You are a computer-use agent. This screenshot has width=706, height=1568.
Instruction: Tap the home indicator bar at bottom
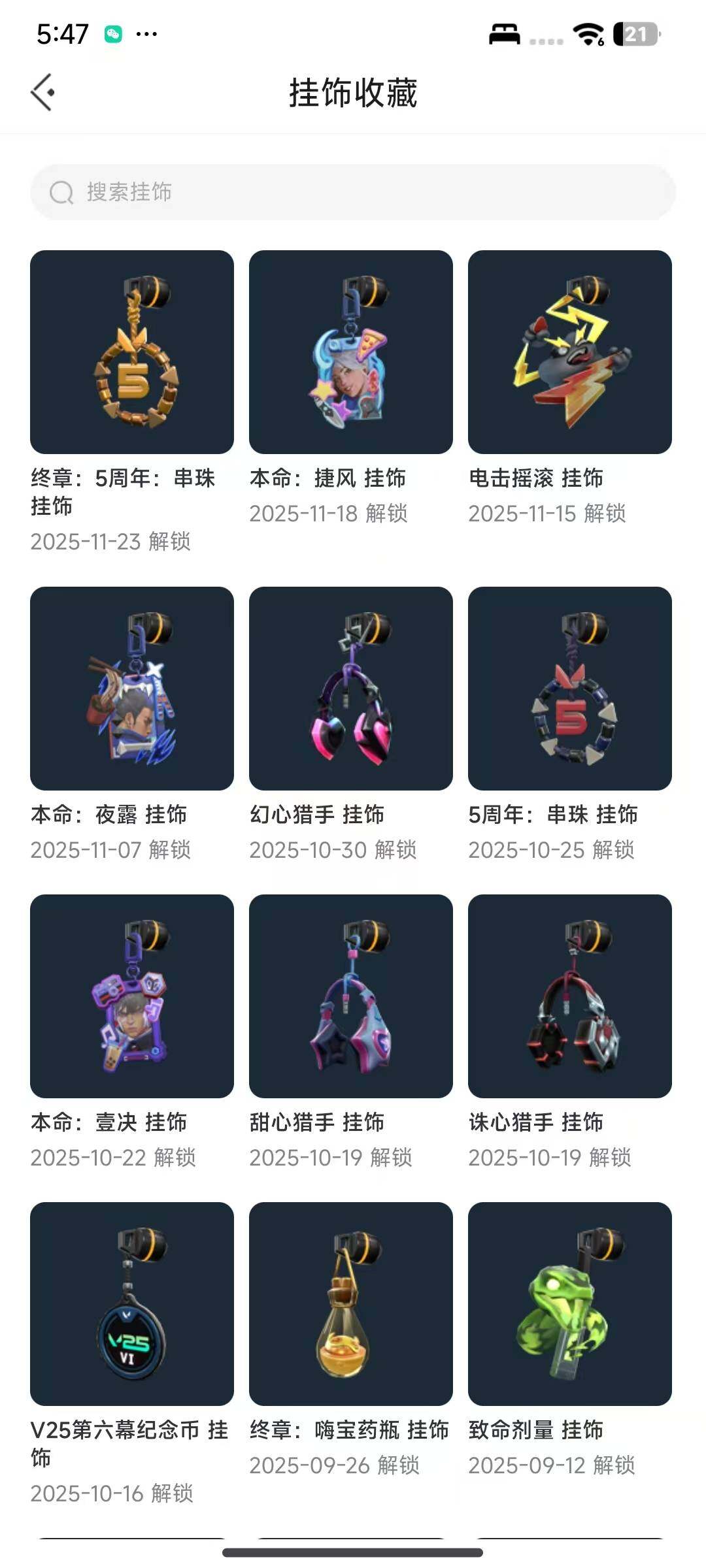coord(353,1554)
